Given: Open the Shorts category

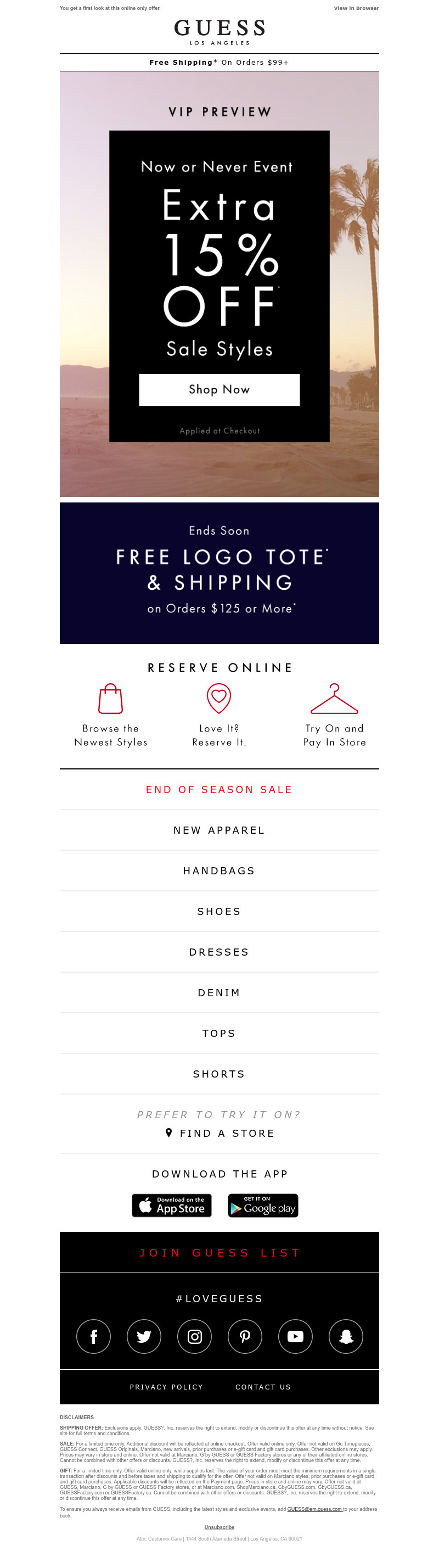Looking at the screenshot, I should click(219, 1074).
